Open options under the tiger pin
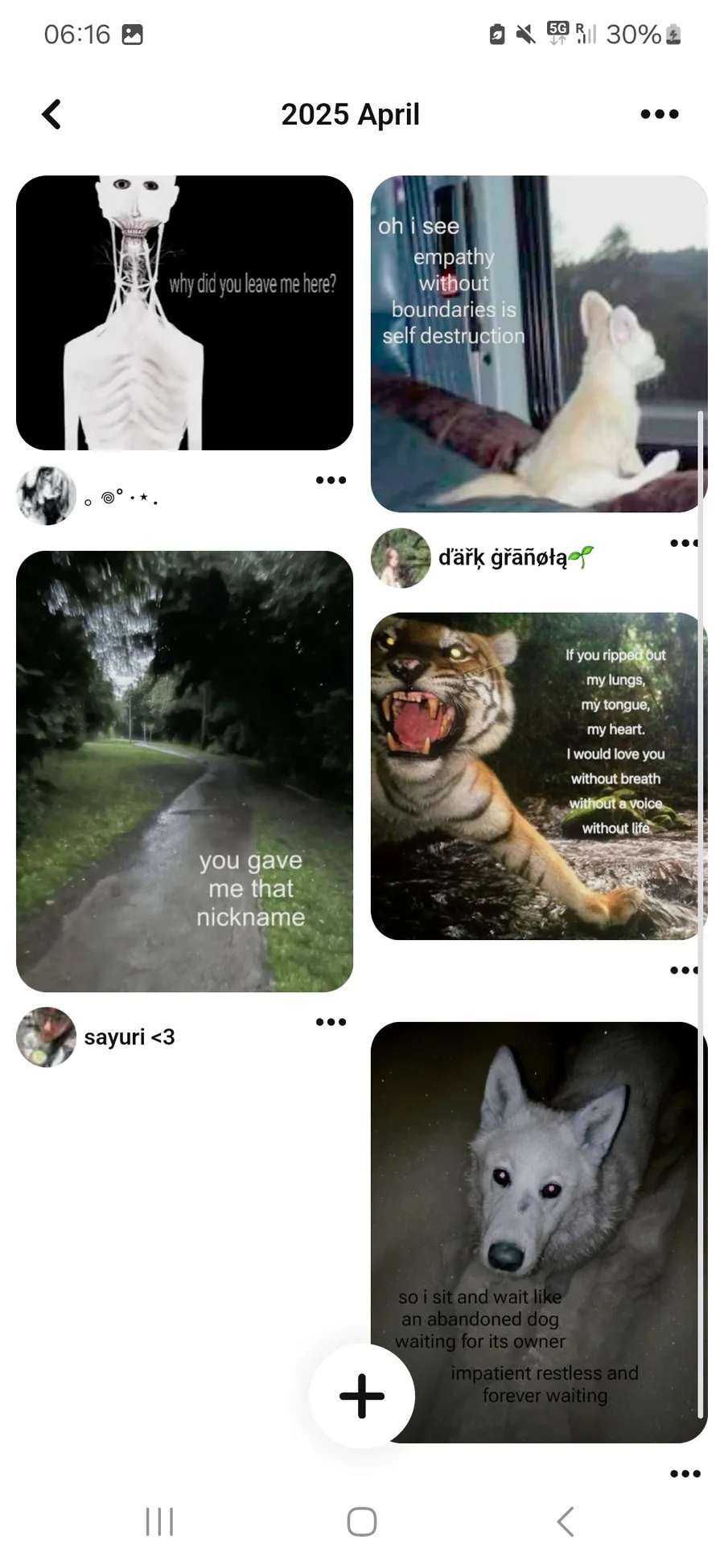Viewport: 724px width, 1568px height. point(684,970)
